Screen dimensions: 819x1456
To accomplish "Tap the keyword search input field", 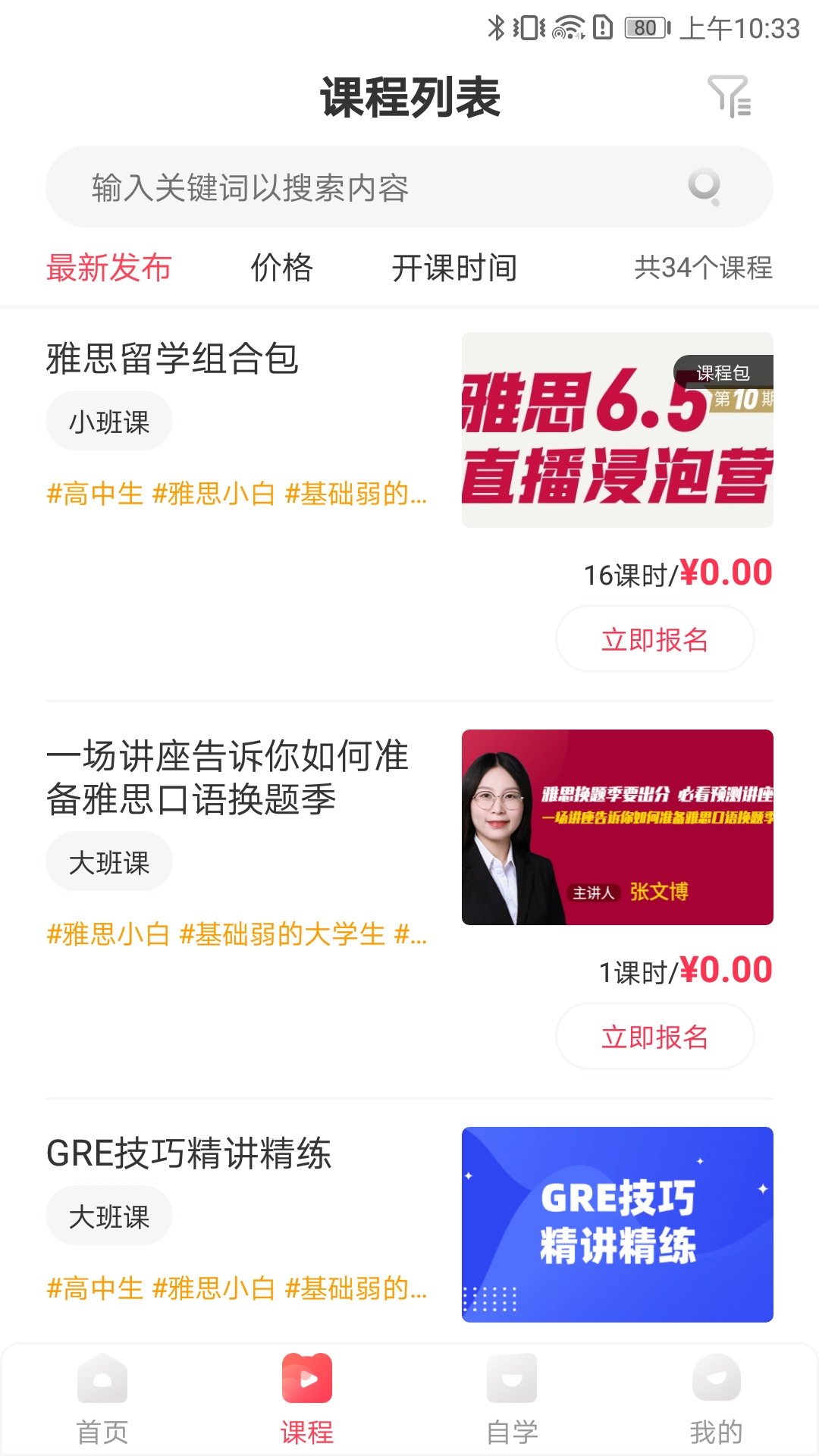I will click(303, 187).
